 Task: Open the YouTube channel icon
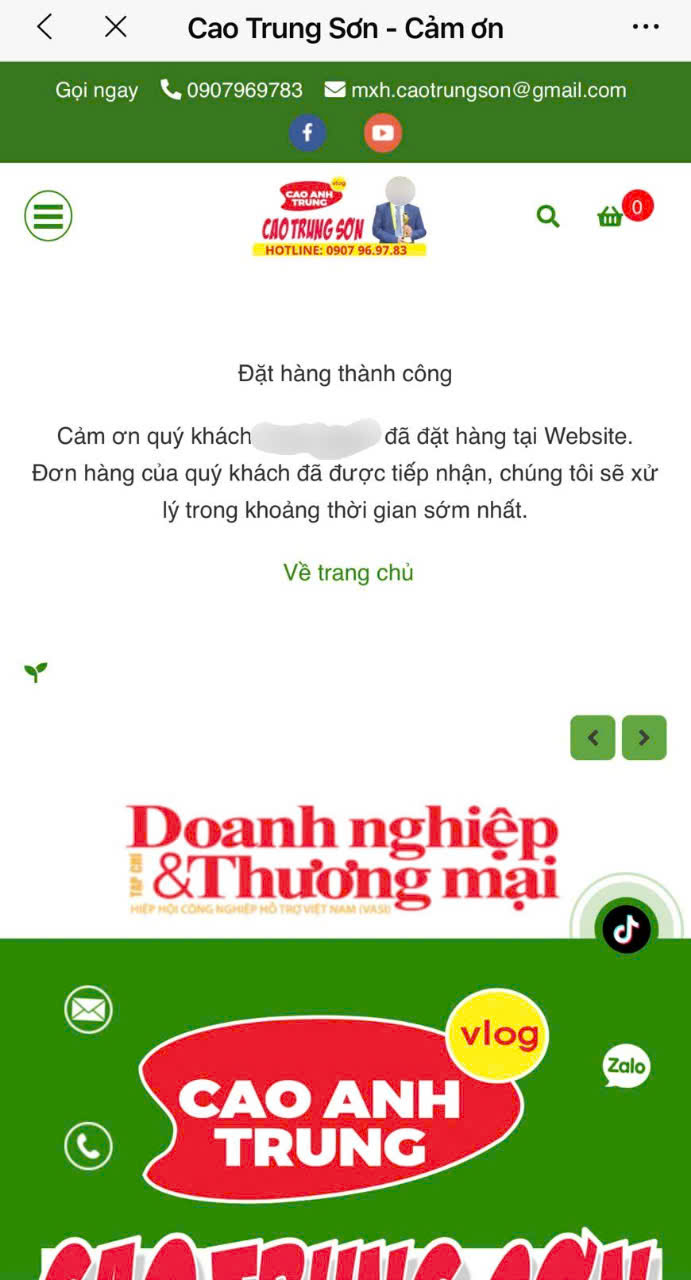pos(383,133)
